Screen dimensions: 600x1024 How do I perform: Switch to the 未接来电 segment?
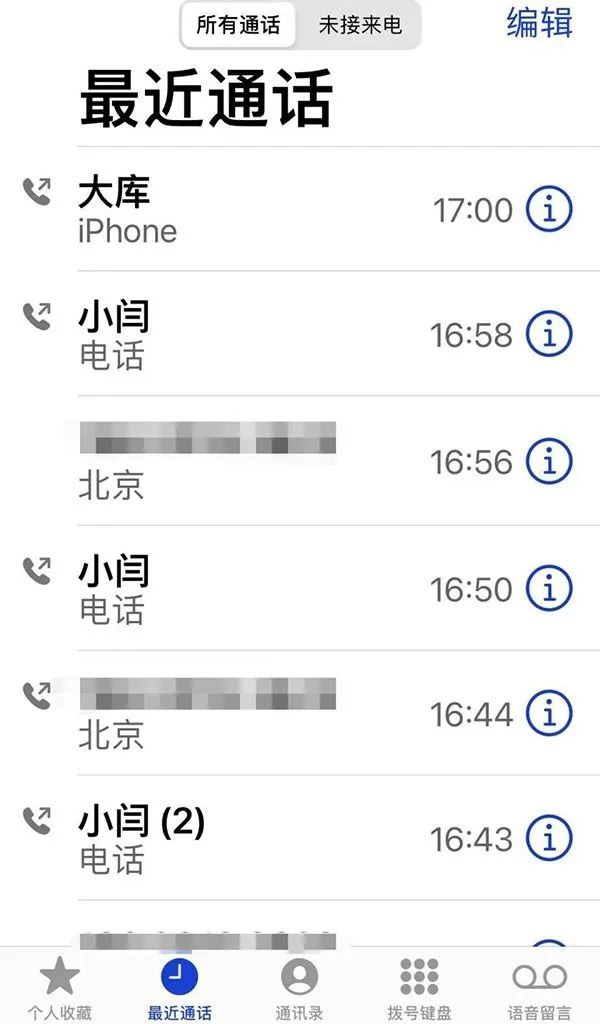(x=360, y=25)
